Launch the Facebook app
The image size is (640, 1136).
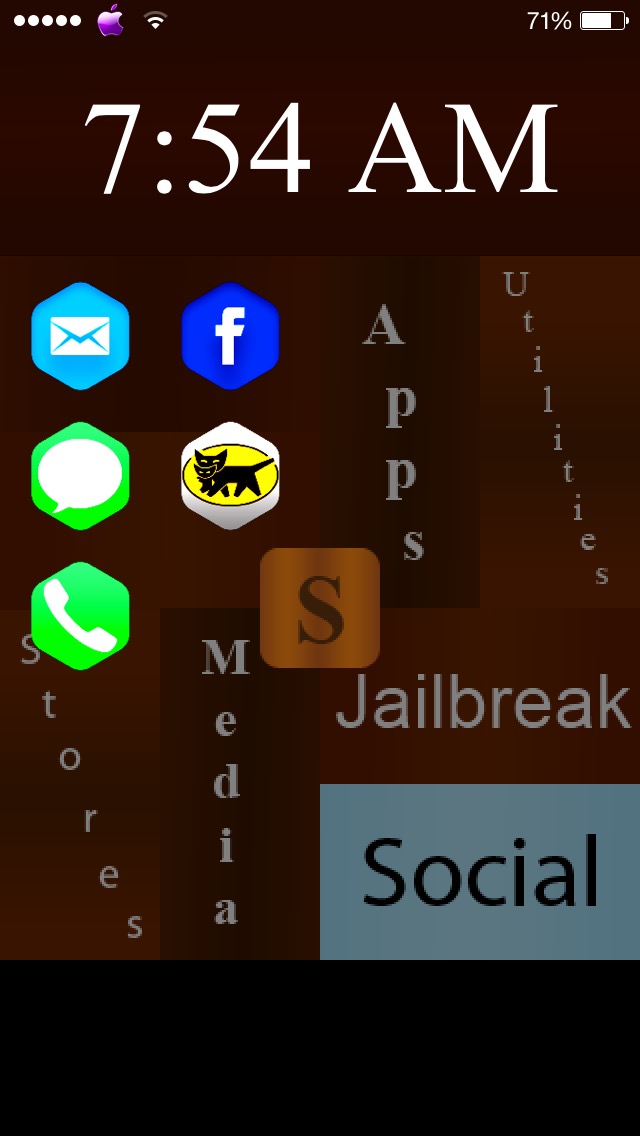(x=230, y=336)
